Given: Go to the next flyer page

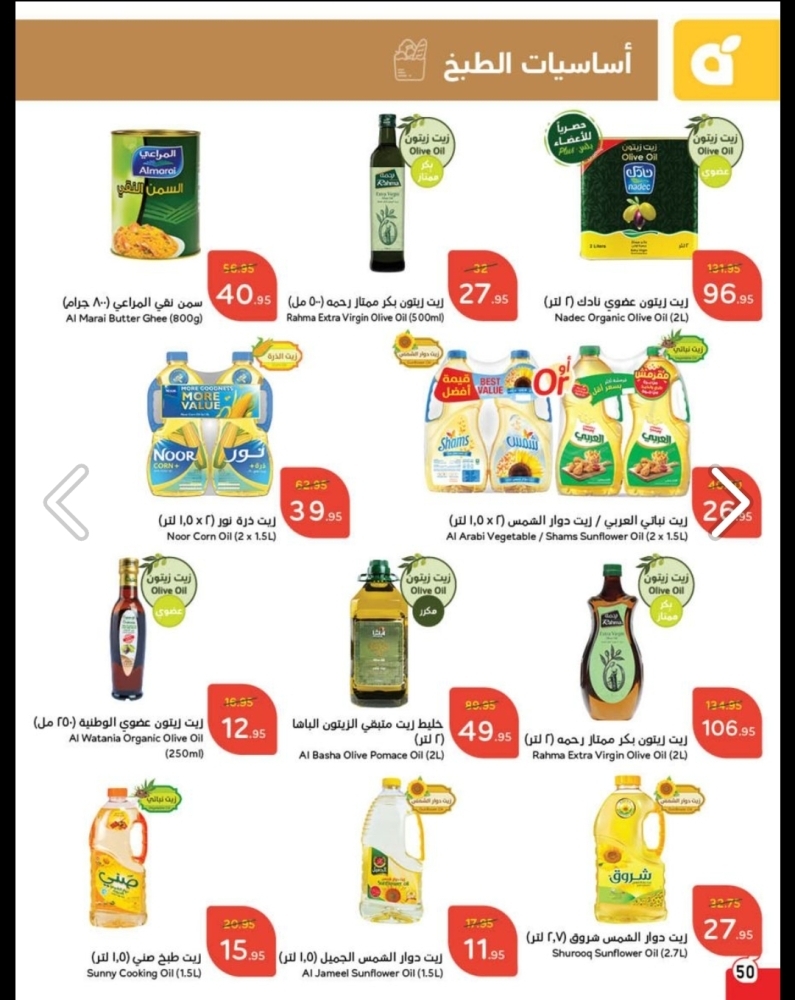Looking at the screenshot, I should click(729, 502).
